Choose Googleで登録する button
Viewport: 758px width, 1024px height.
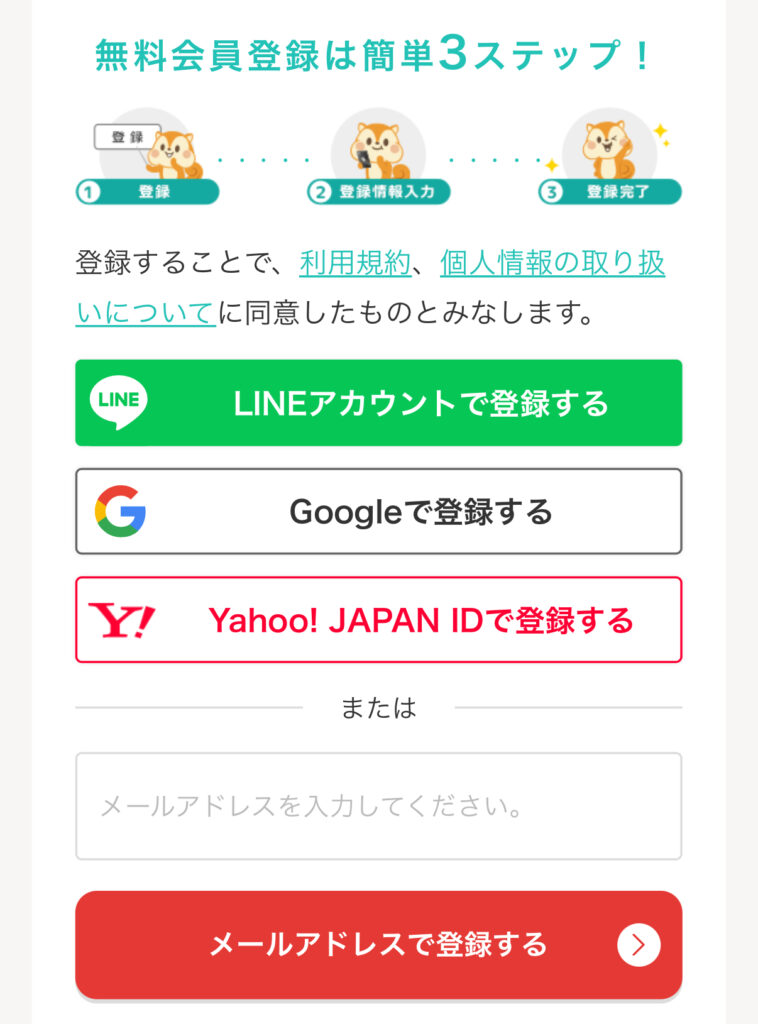click(x=378, y=511)
